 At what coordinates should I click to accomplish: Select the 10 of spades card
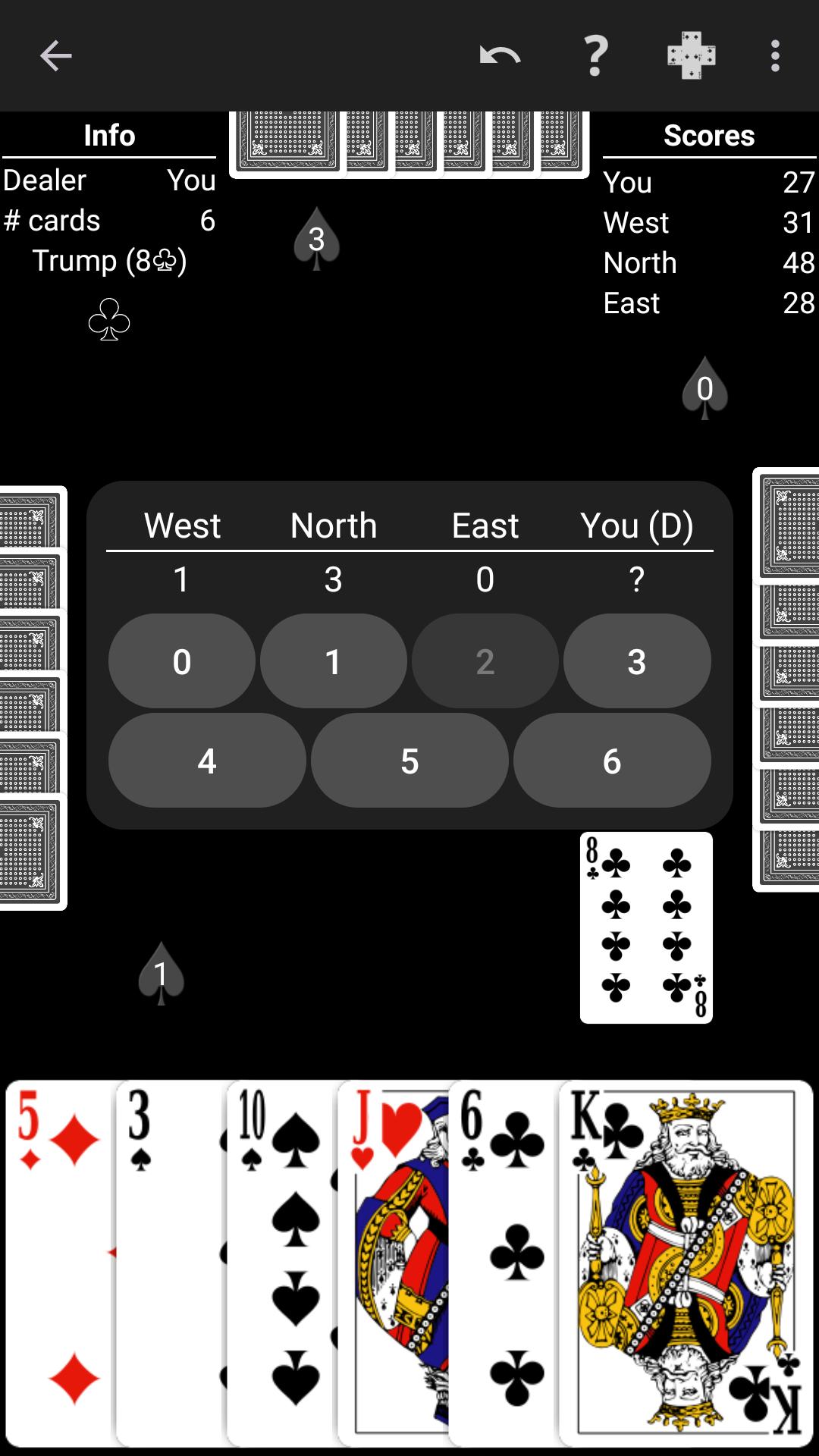282,1263
